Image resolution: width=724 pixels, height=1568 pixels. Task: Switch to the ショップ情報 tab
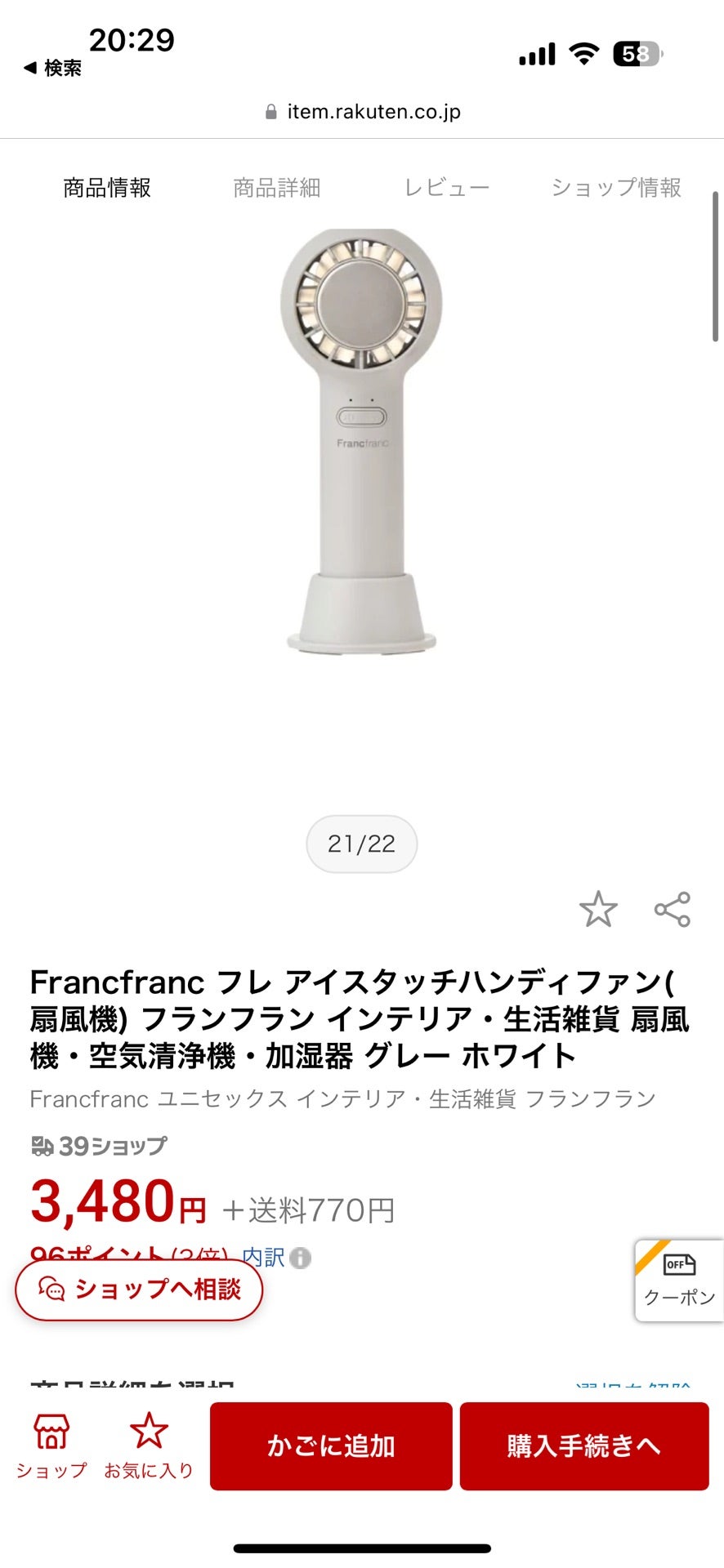[x=619, y=187]
